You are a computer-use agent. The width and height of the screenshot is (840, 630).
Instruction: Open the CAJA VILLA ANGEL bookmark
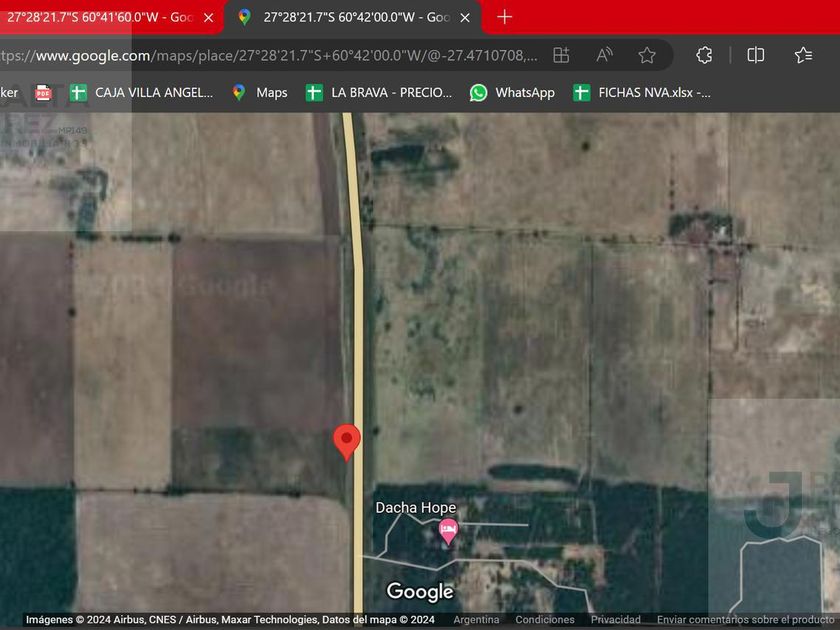[x=142, y=93]
